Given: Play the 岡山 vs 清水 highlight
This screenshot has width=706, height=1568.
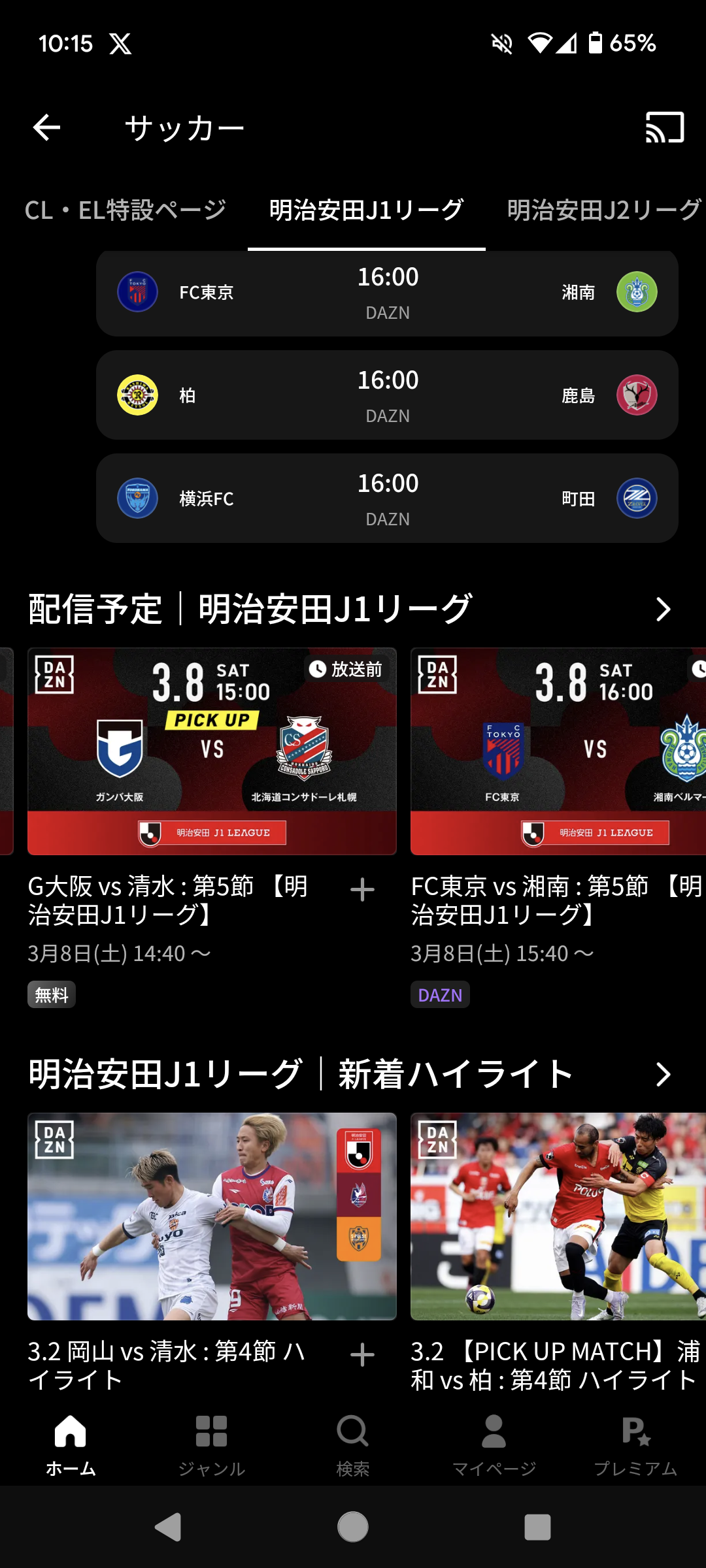Looking at the screenshot, I should pyautogui.click(x=212, y=1217).
